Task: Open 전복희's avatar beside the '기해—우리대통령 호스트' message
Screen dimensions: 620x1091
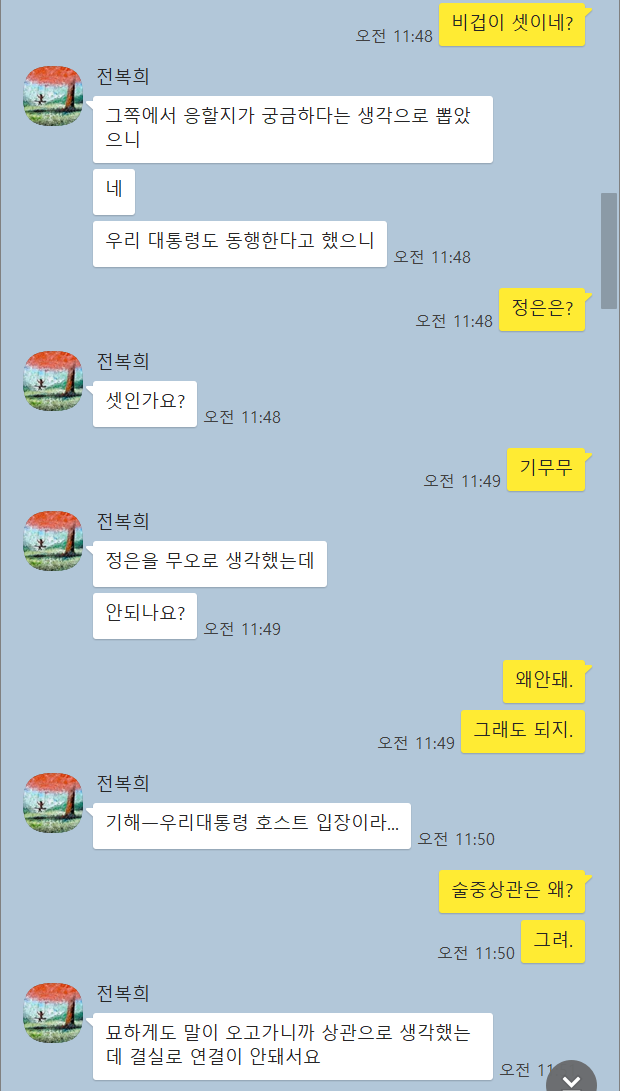Action: point(54,802)
